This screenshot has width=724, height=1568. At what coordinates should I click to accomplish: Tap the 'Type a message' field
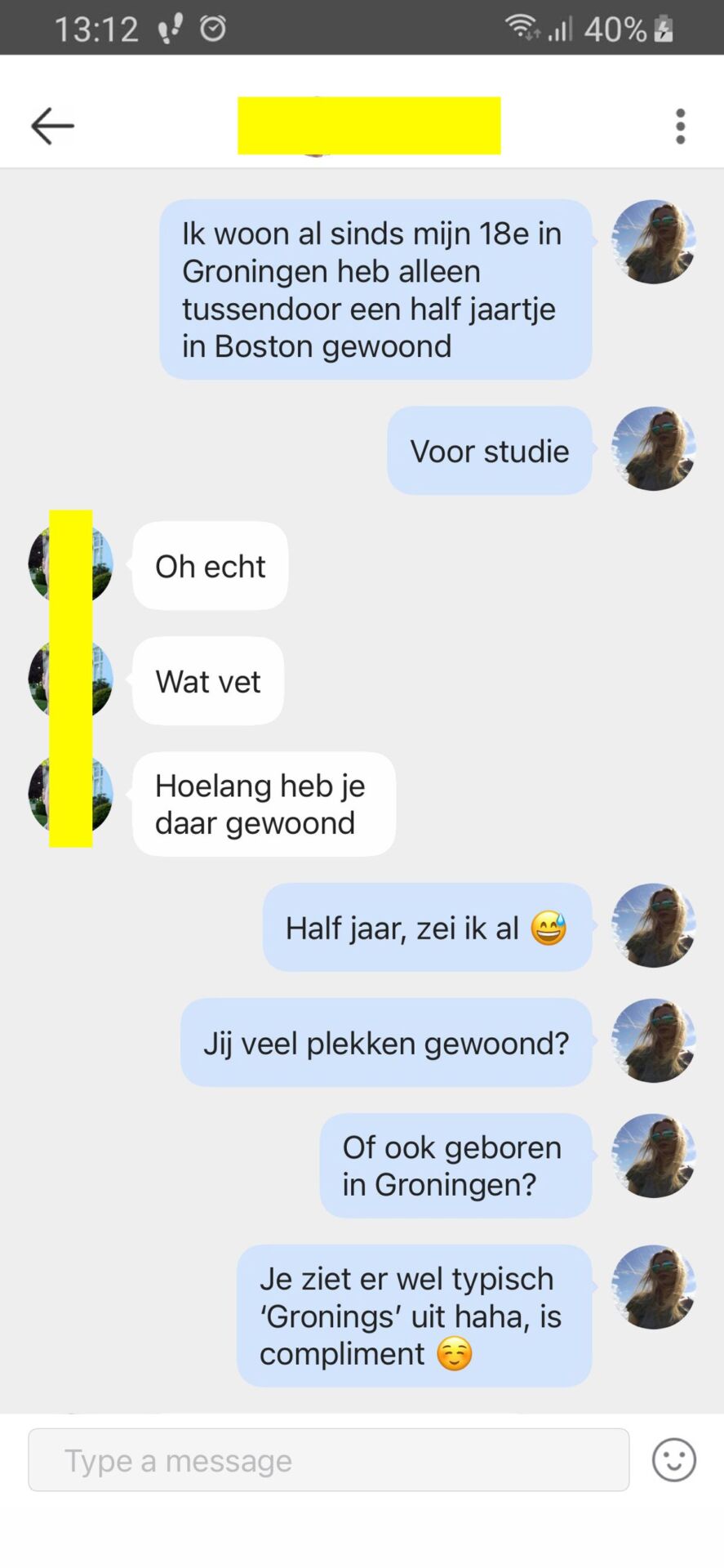tap(328, 1459)
